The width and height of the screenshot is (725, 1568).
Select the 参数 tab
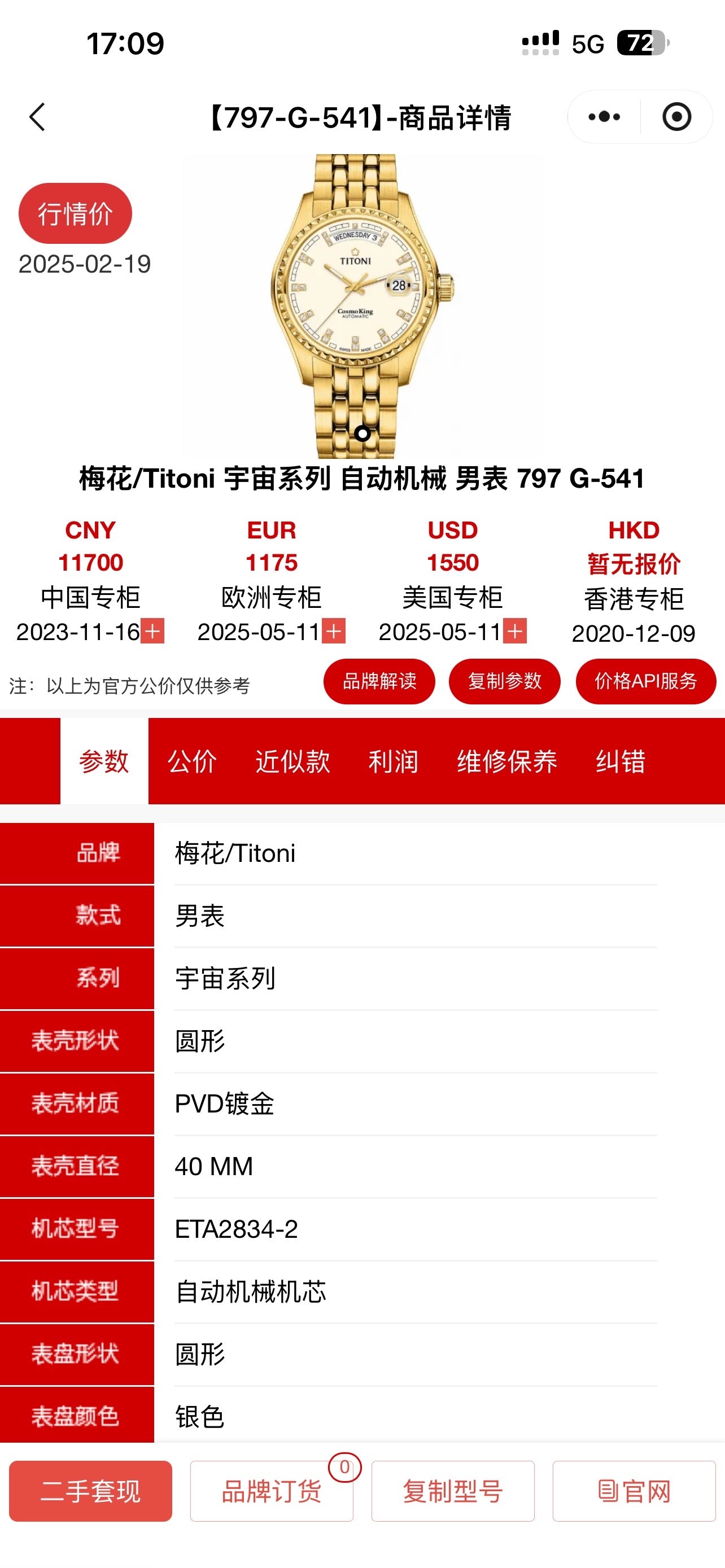[104, 761]
